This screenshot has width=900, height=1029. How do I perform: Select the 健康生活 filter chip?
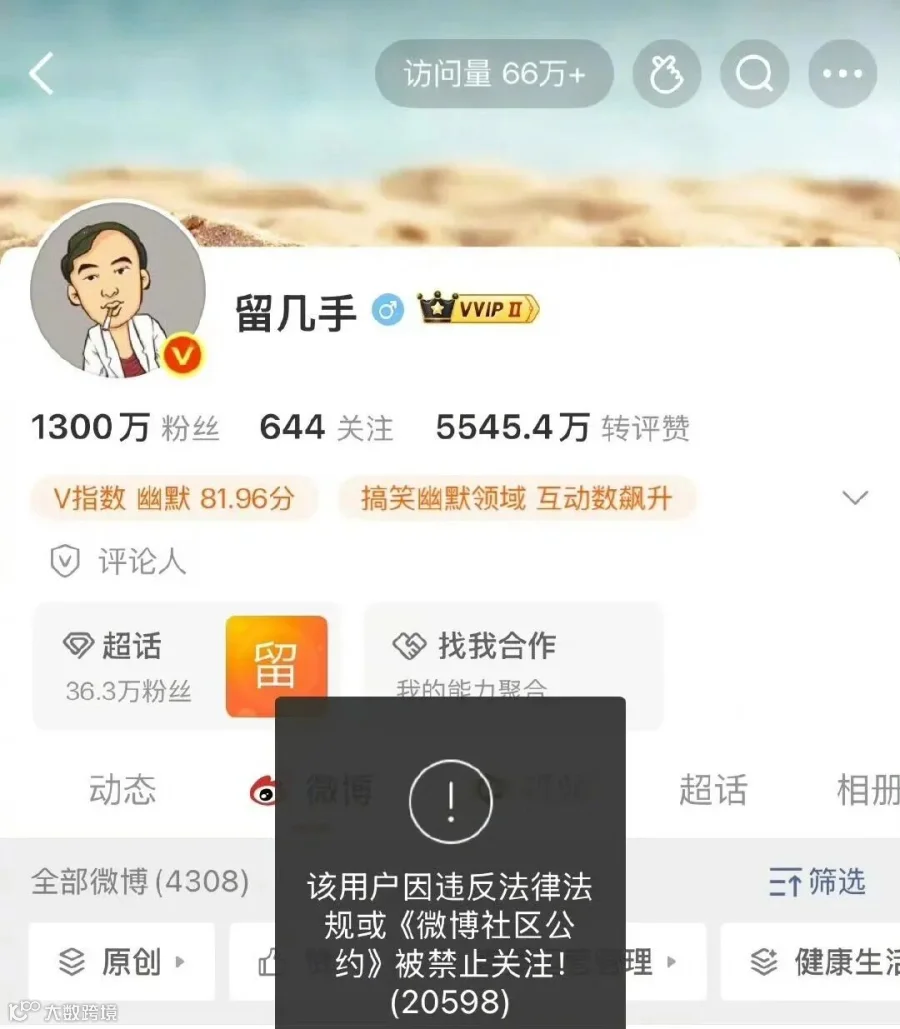[x=811, y=962]
